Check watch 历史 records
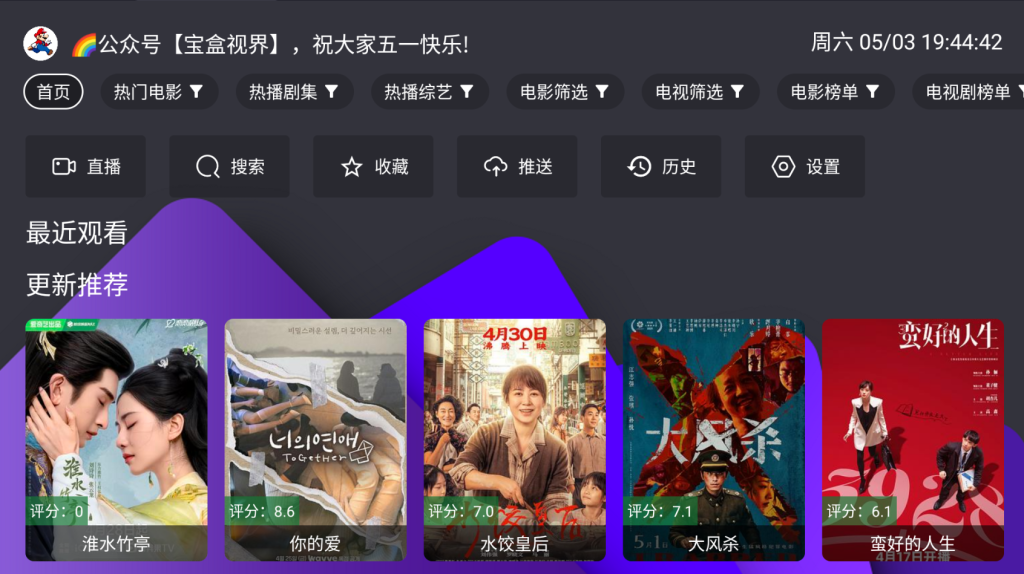This screenshot has width=1024, height=574. (x=661, y=167)
